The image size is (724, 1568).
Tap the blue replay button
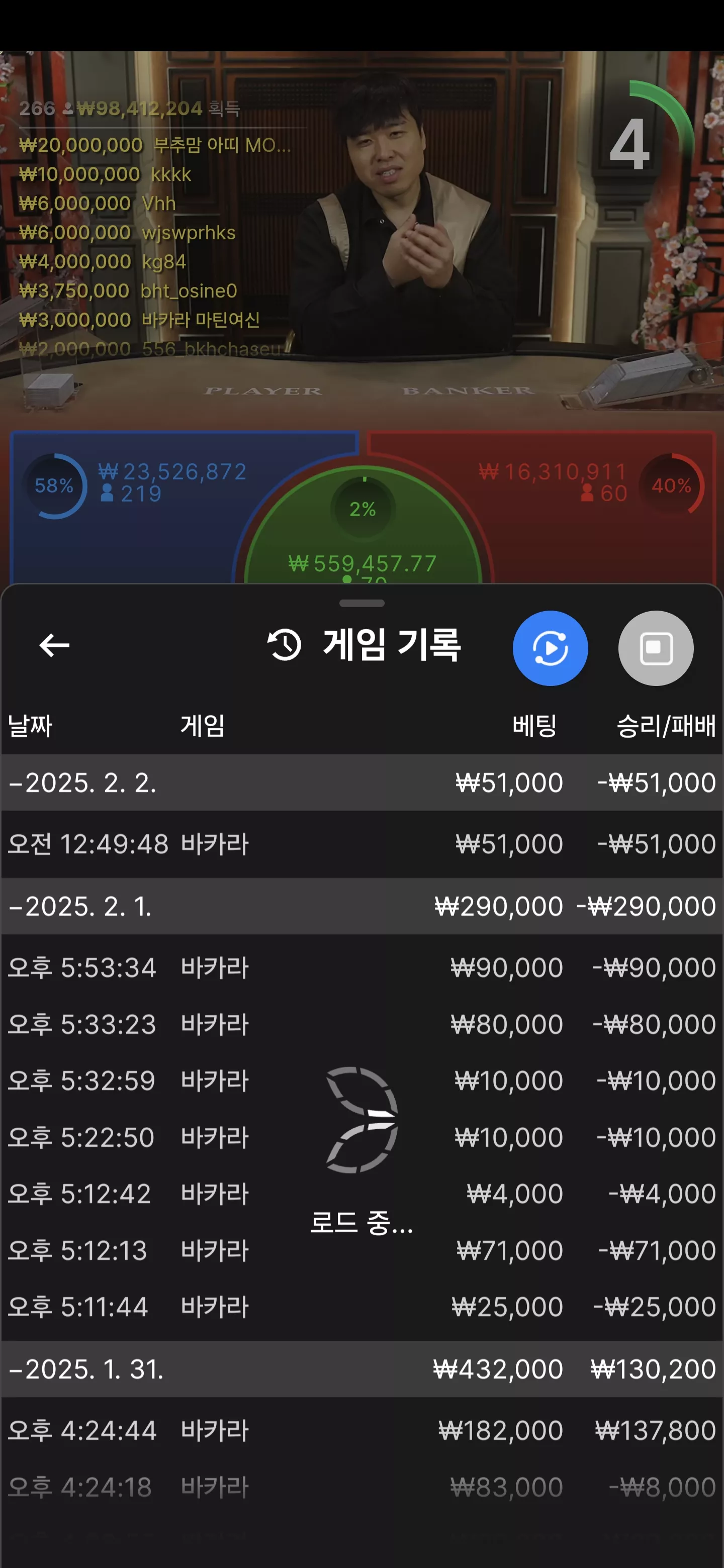point(550,648)
